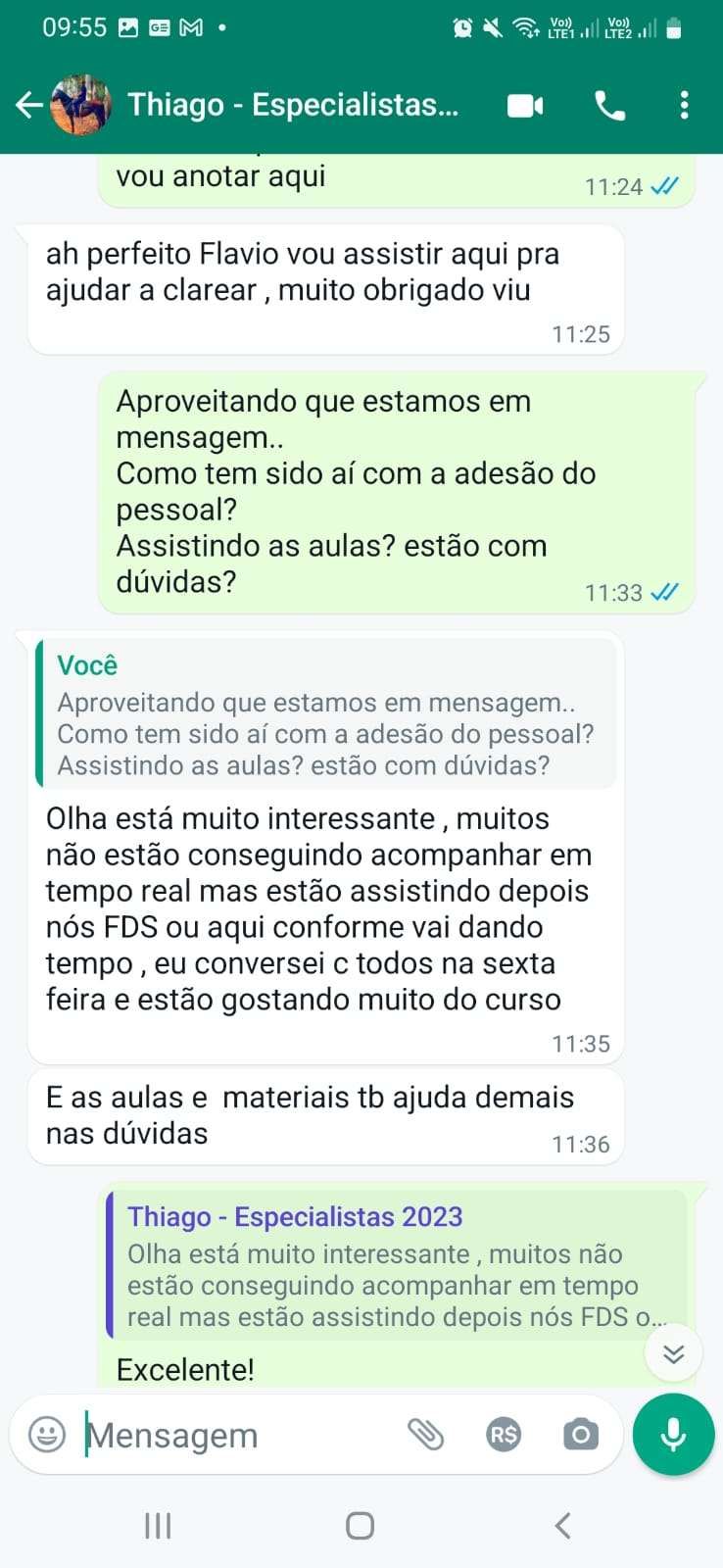Go to the device home screen
Viewport: 723px width, 1568px height.
[x=360, y=1525]
